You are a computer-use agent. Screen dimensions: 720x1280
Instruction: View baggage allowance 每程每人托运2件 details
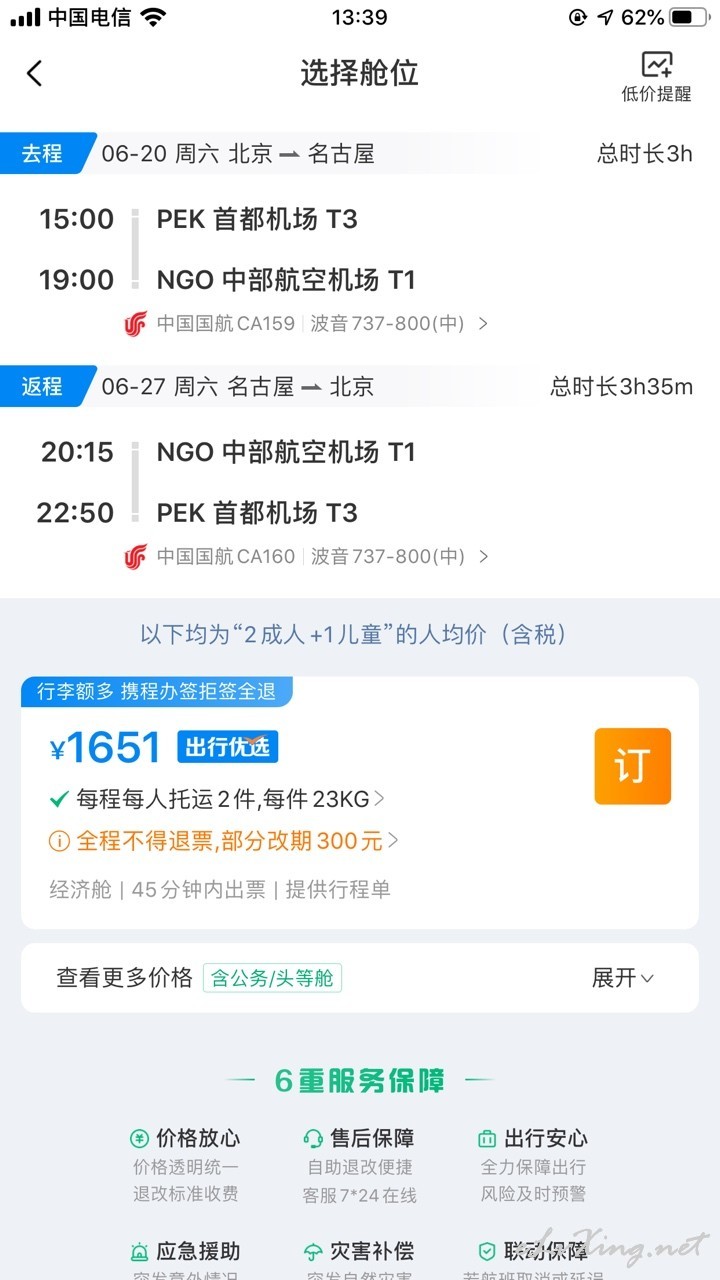218,799
